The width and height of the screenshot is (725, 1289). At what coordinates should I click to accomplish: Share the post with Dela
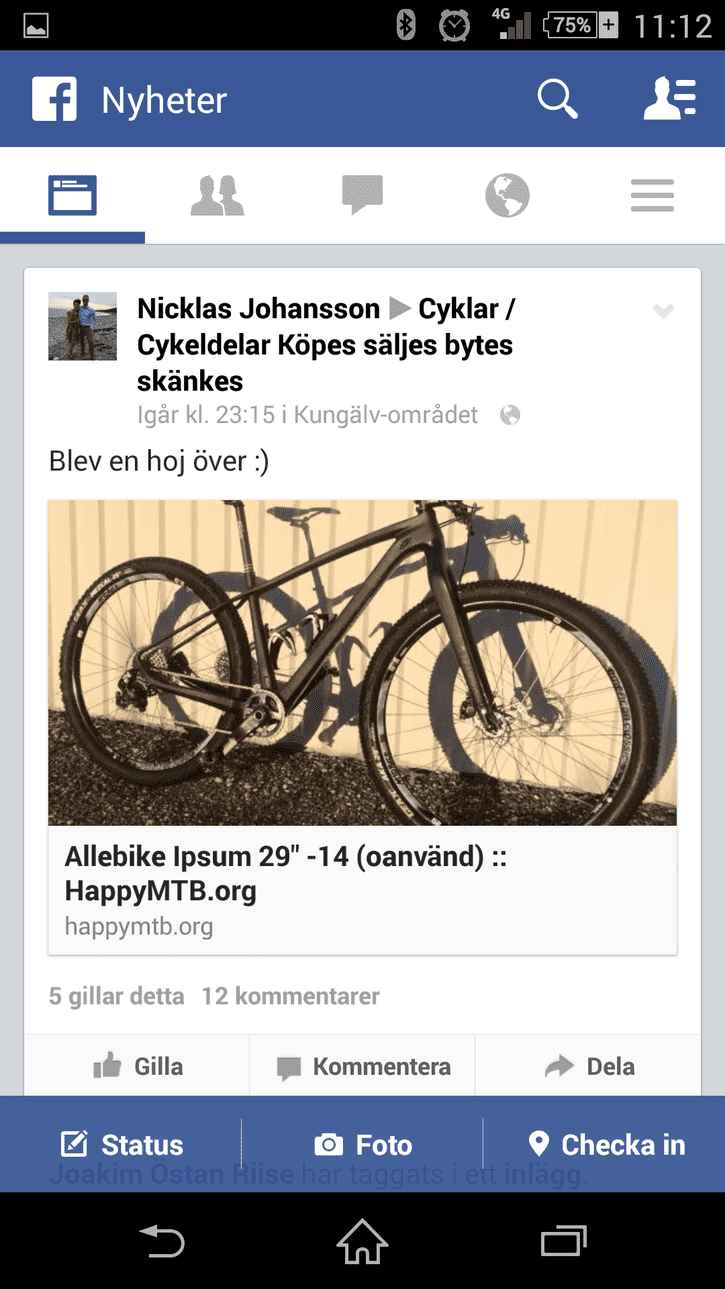coord(589,1066)
